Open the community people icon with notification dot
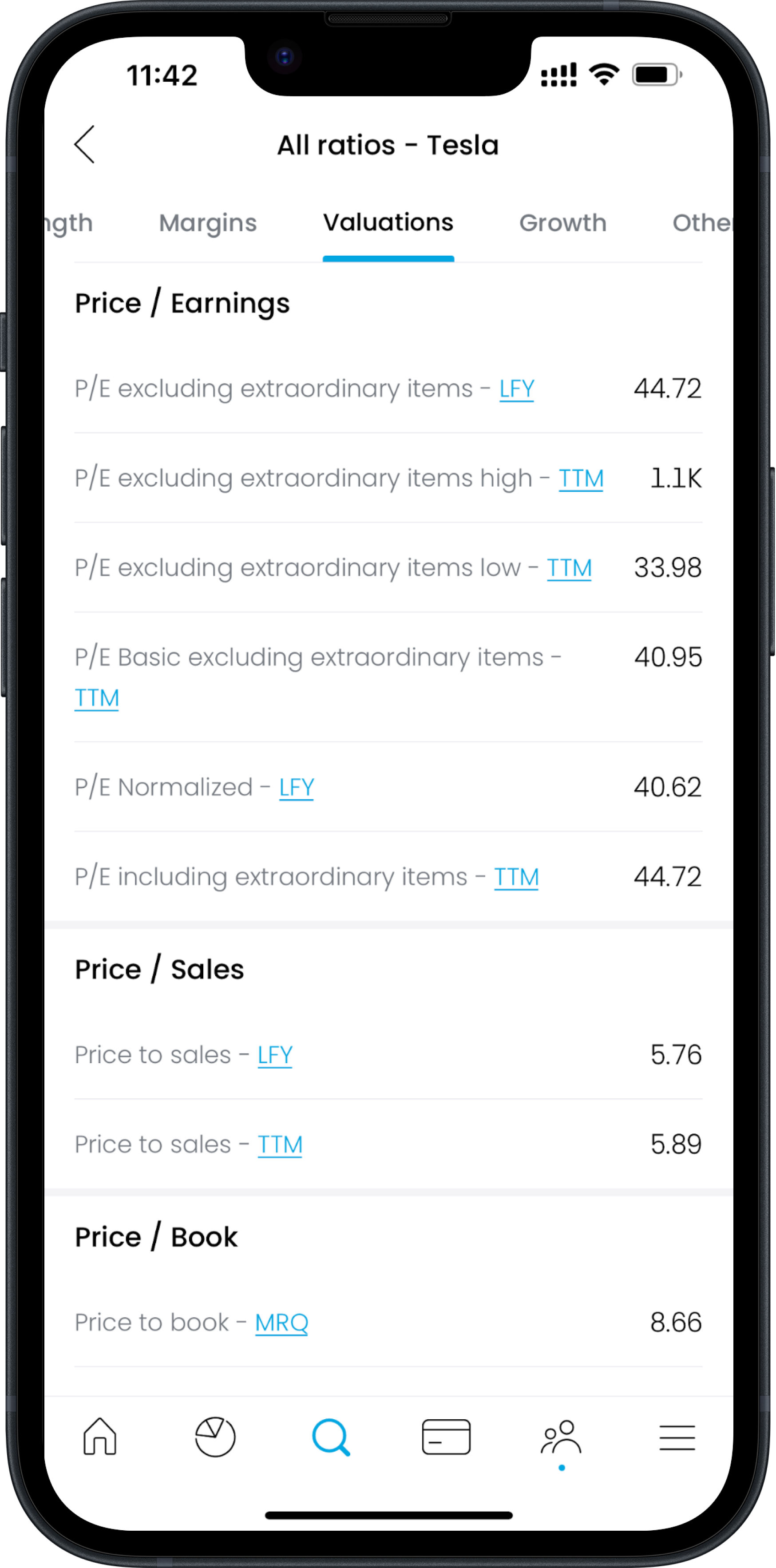The width and height of the screenshot is (776, 1568). [x=561, y=1438]
